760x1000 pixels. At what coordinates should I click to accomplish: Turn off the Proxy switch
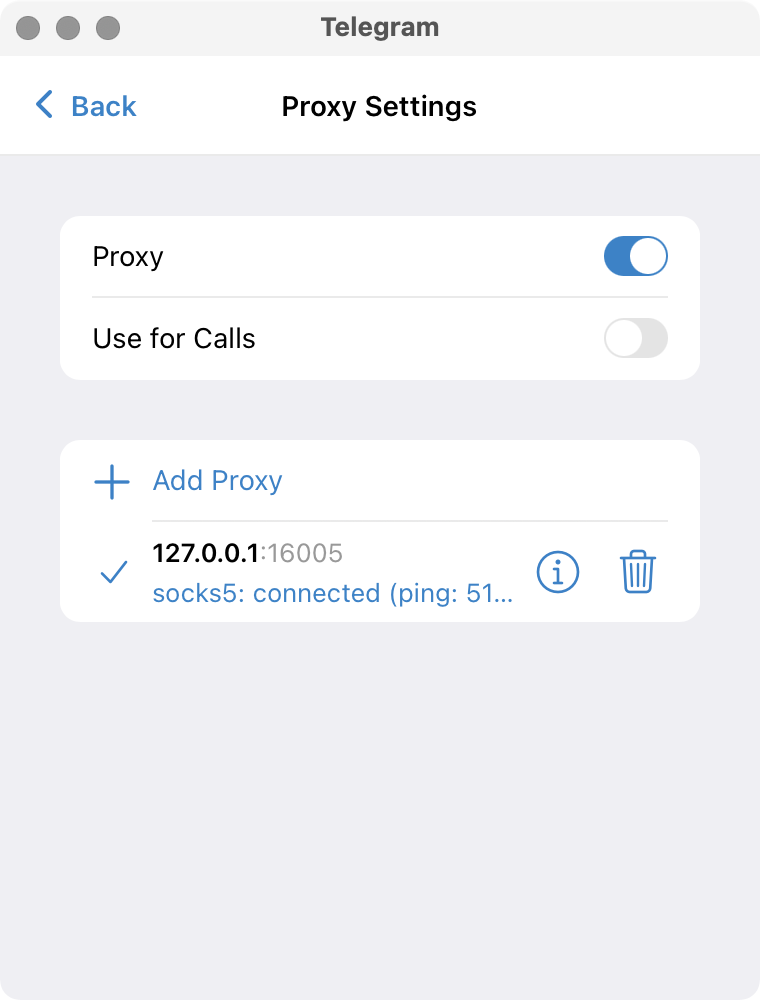click(635, 257)
